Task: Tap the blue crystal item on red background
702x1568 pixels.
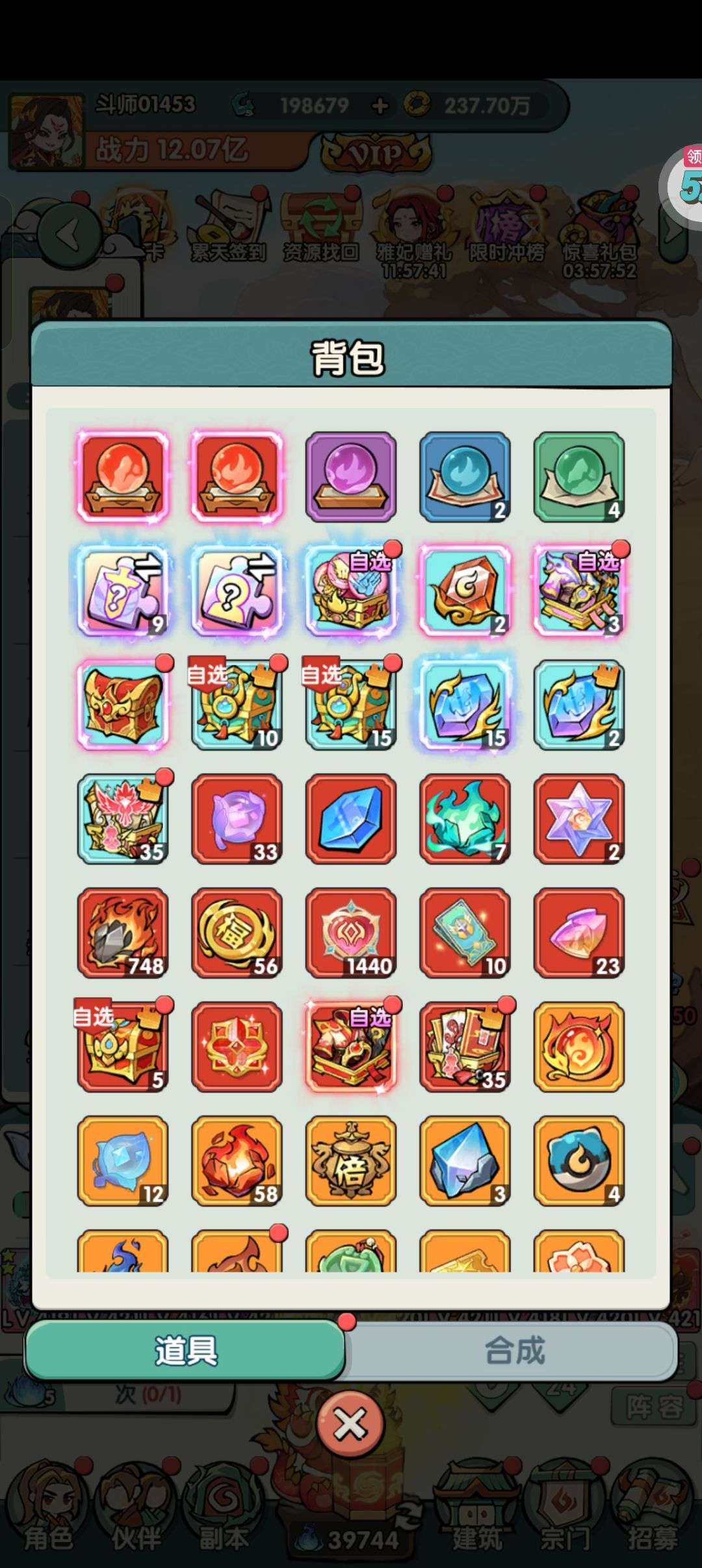Action: coord(350,819)
